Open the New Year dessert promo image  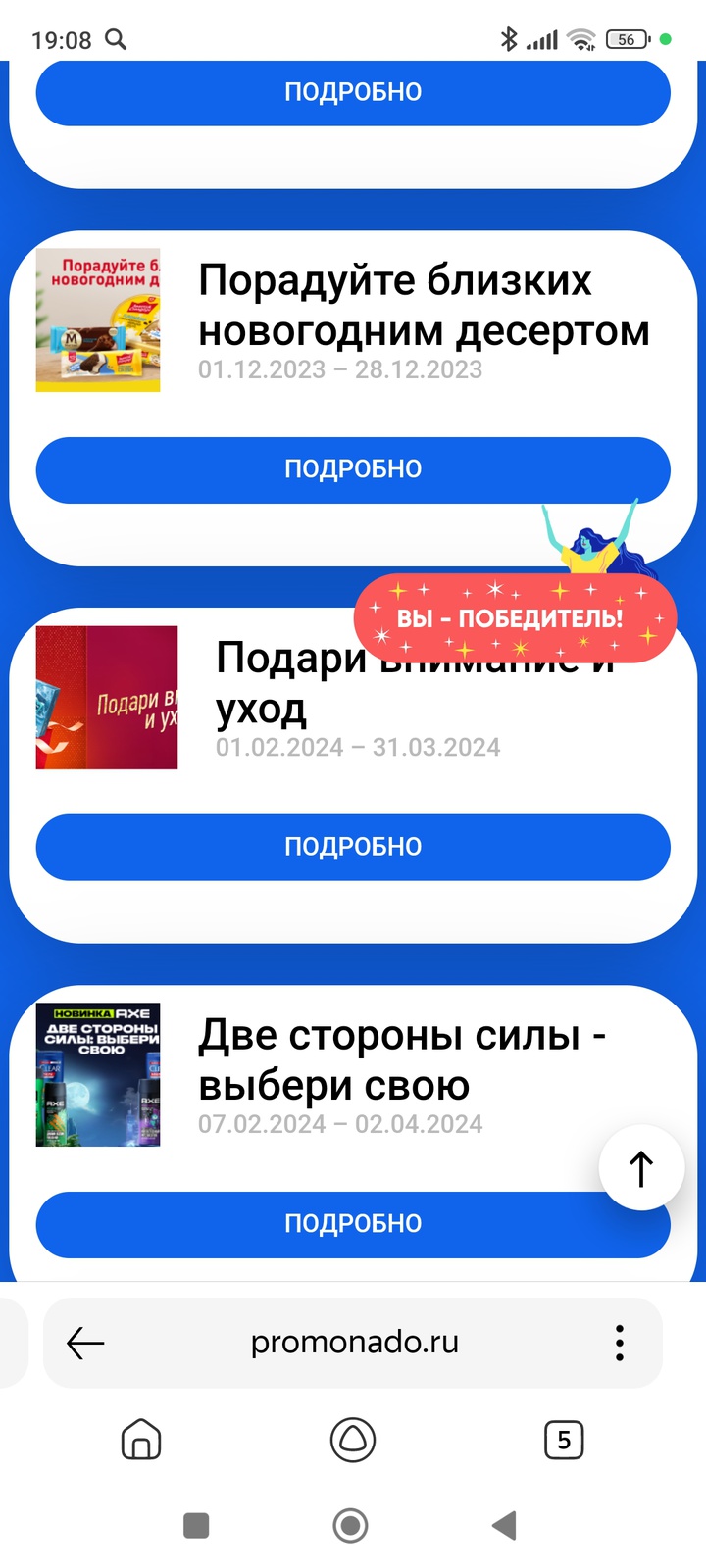(98, 320)
